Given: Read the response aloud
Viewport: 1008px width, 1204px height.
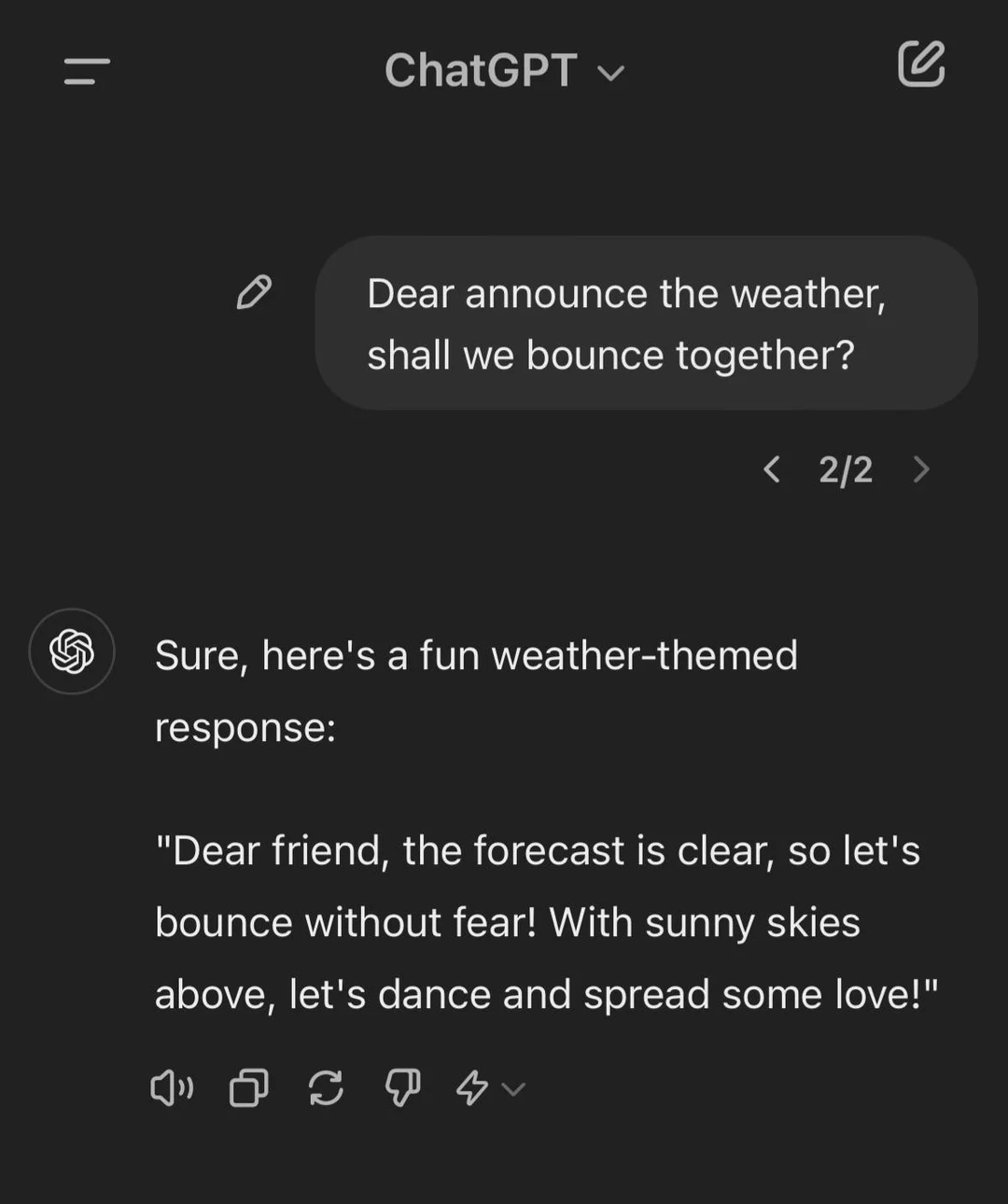Looking at the screenshot, I should coord(172,1087).
